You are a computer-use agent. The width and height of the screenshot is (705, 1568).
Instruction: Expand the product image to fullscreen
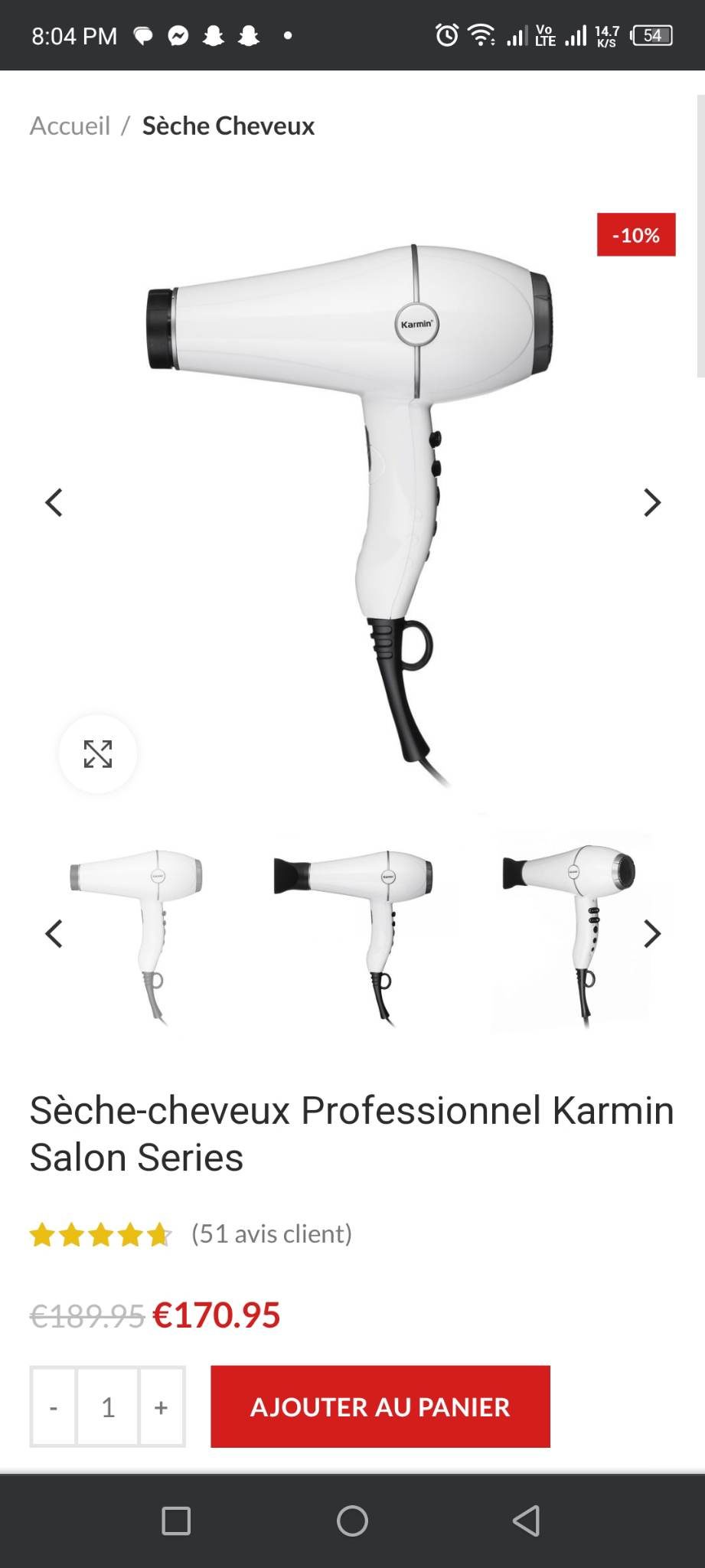98,754
